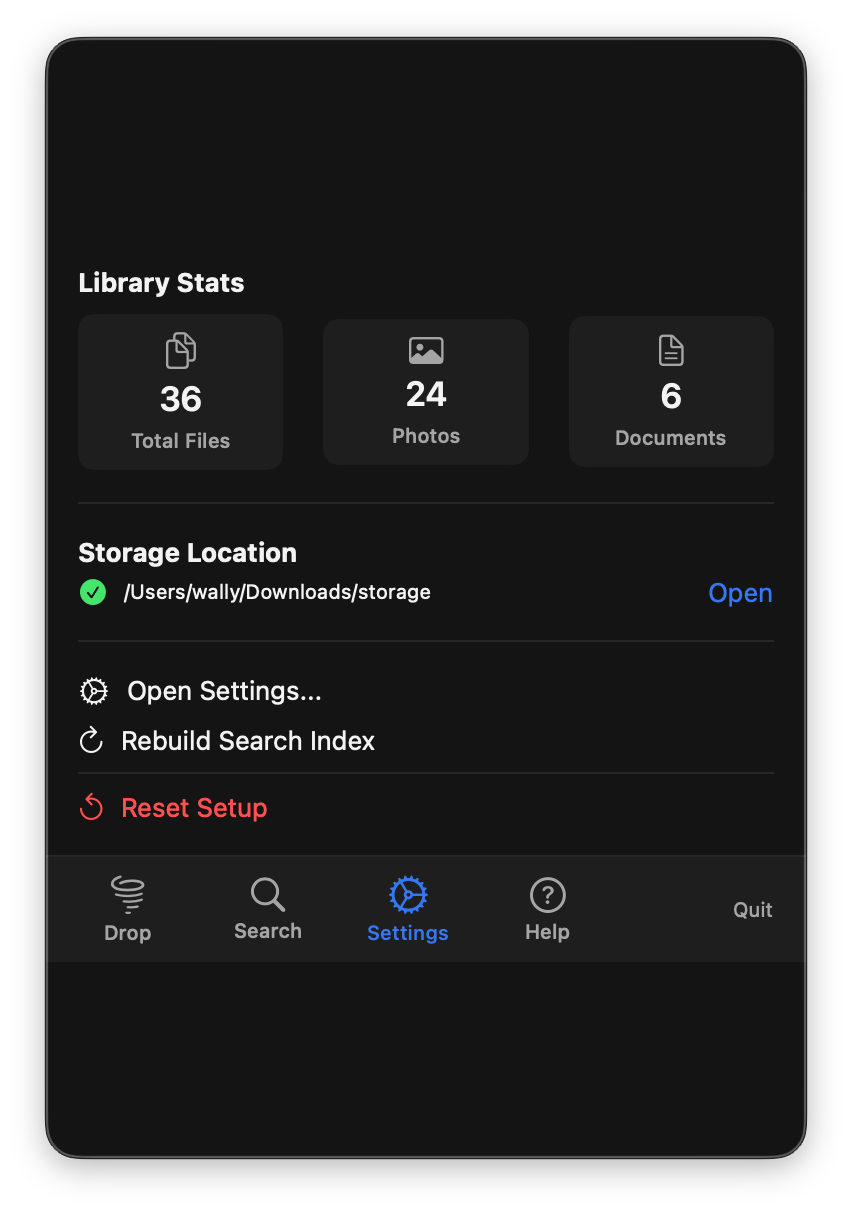852x1212 pixels.
Task: Switch to the Drop tab
Action: click(x=127, y=909)
